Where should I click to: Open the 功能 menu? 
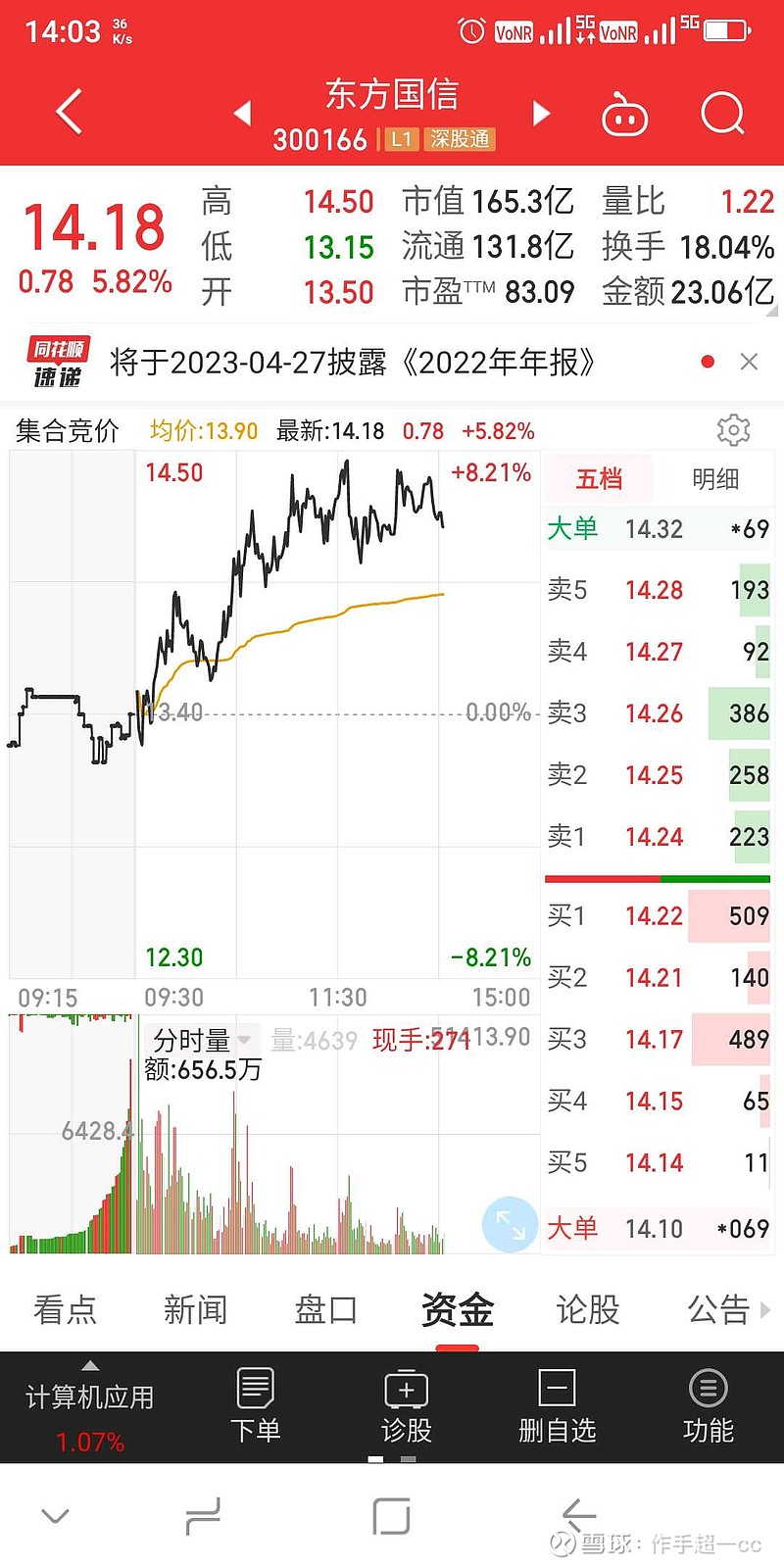tap(708, 1406)
